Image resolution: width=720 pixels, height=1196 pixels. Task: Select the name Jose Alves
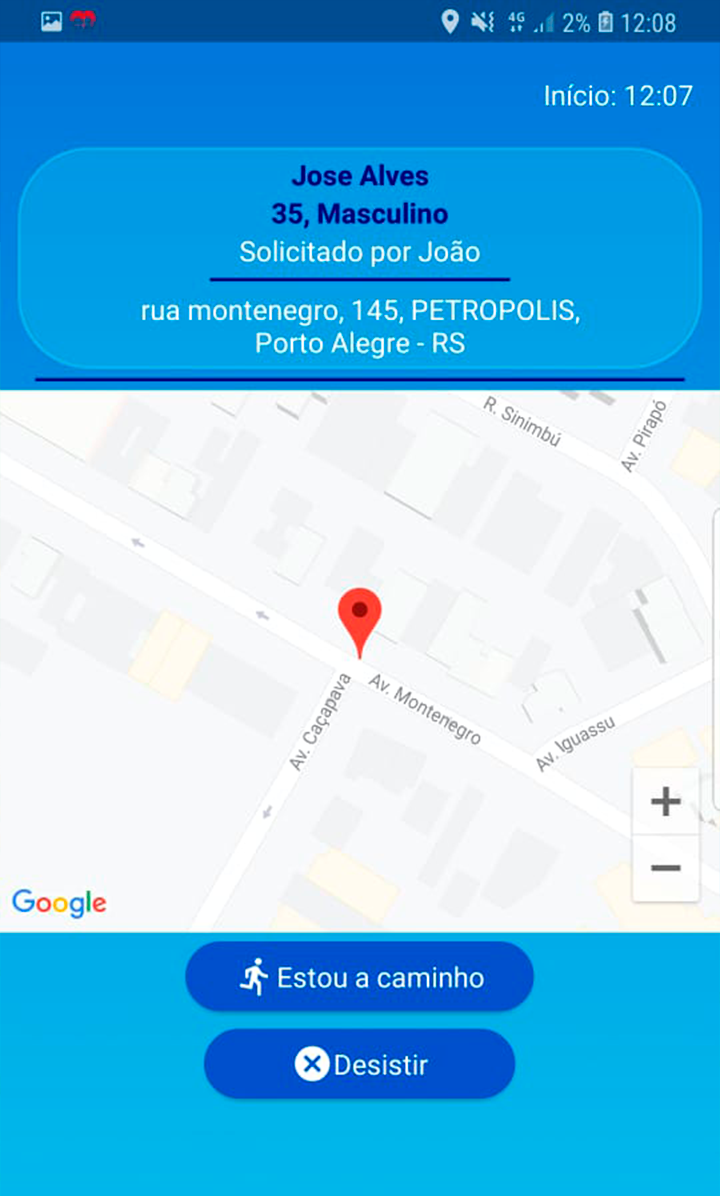coord(360,176)
